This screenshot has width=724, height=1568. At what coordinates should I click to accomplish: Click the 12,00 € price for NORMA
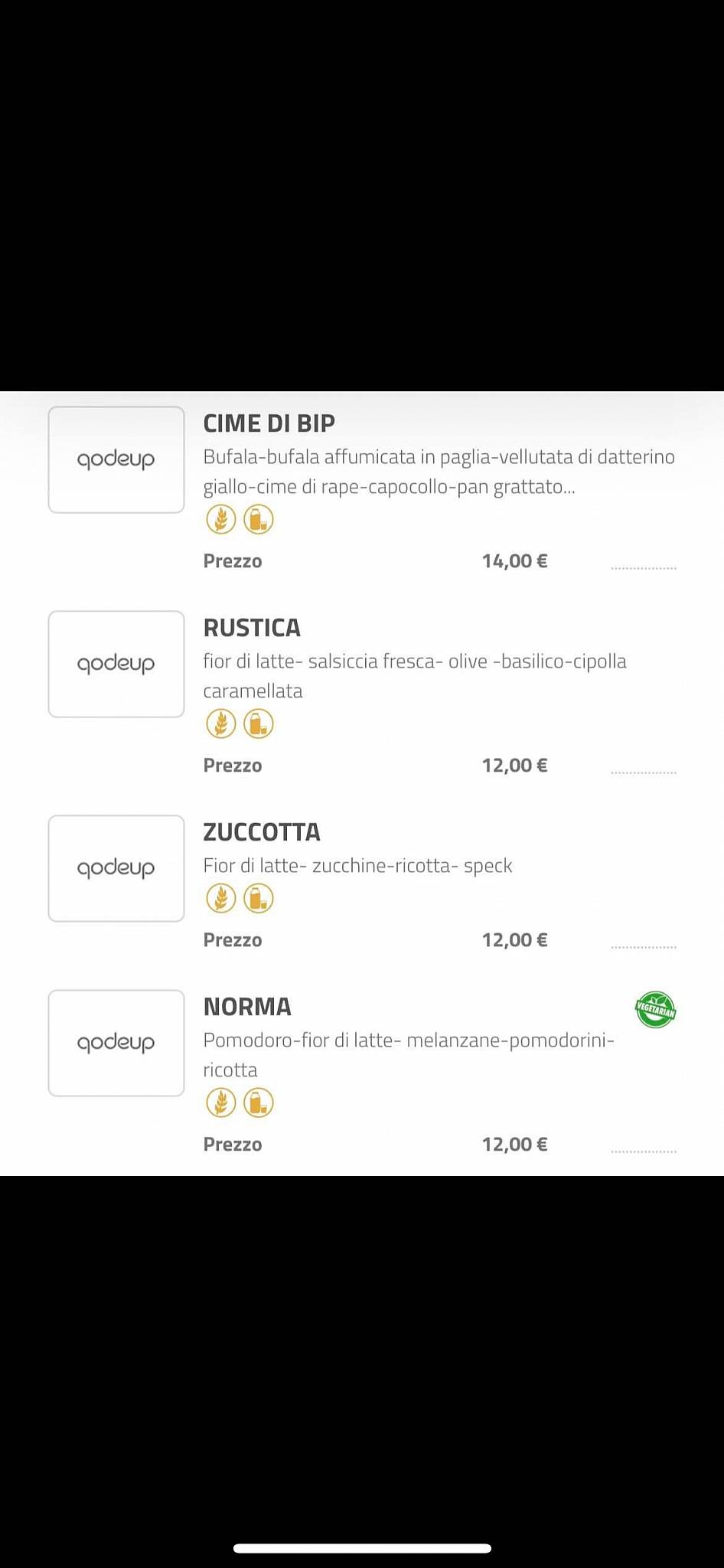tap(515, 1144)
